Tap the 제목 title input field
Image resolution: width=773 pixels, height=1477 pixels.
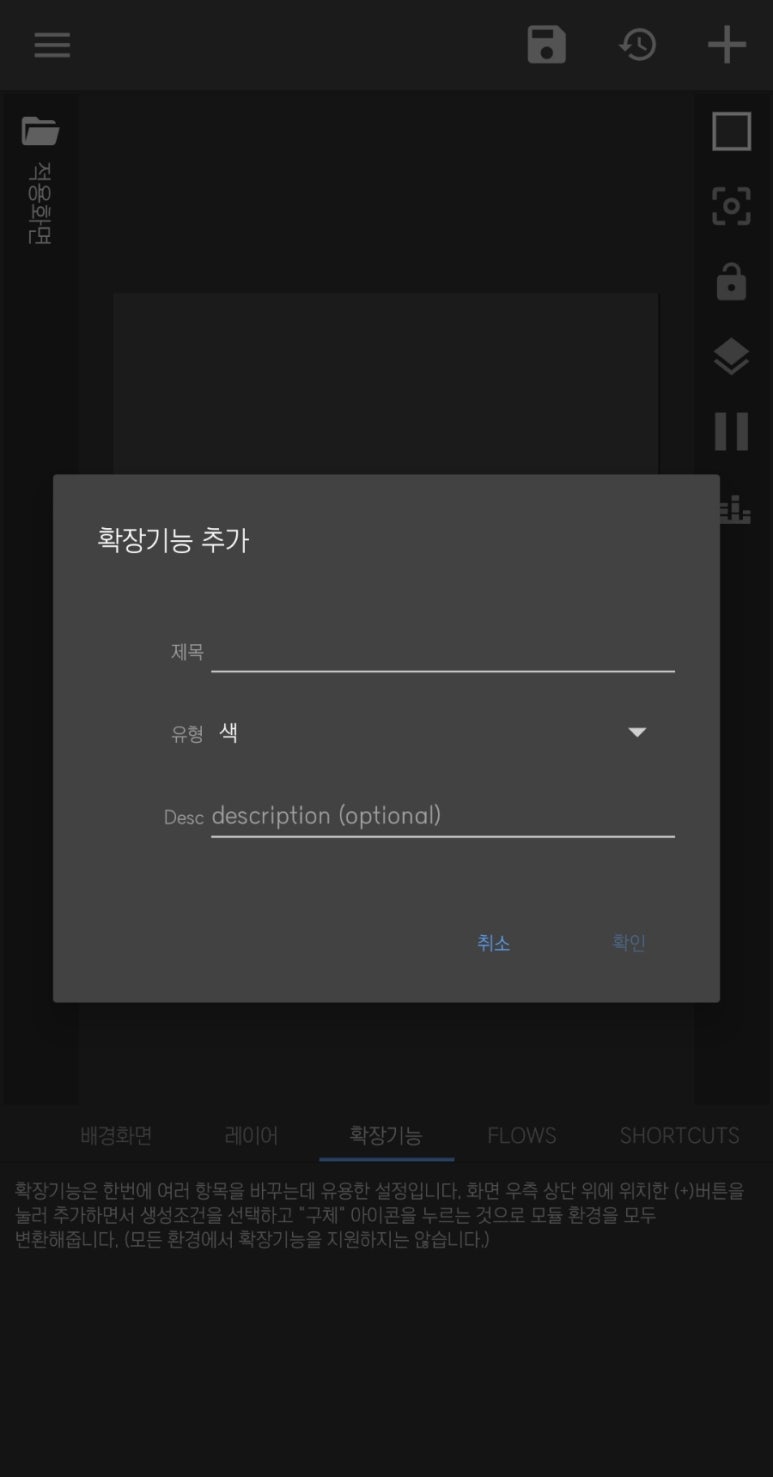442,652
